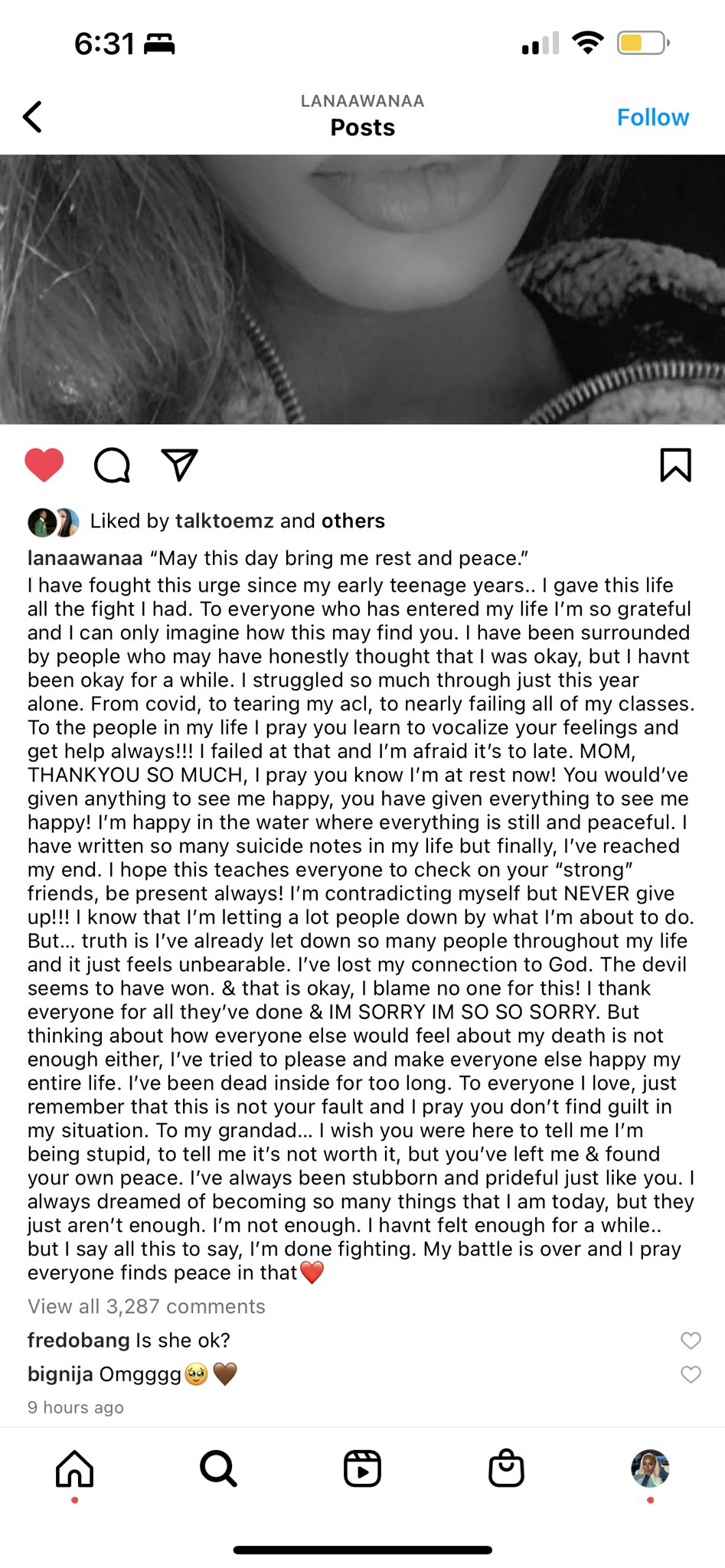The image size is (725, 1568).
Task: Open fredobang's profile from the comment
Action: (x=78, y=1340)
